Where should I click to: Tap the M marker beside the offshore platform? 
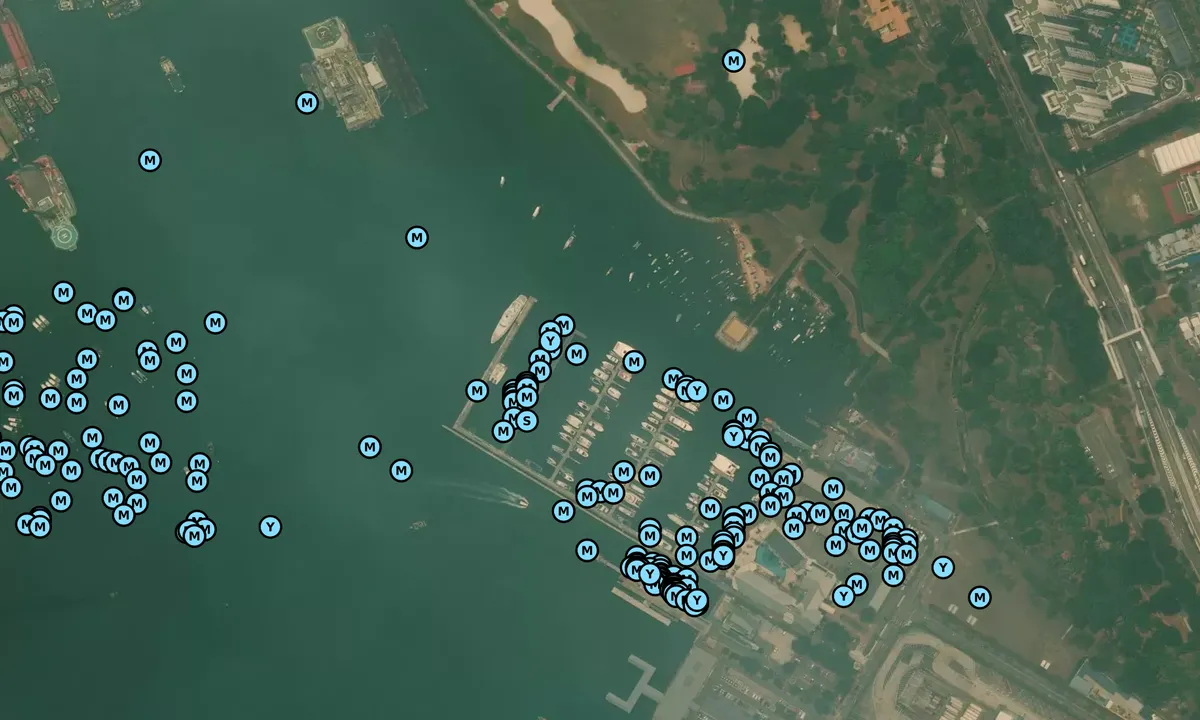307,102
